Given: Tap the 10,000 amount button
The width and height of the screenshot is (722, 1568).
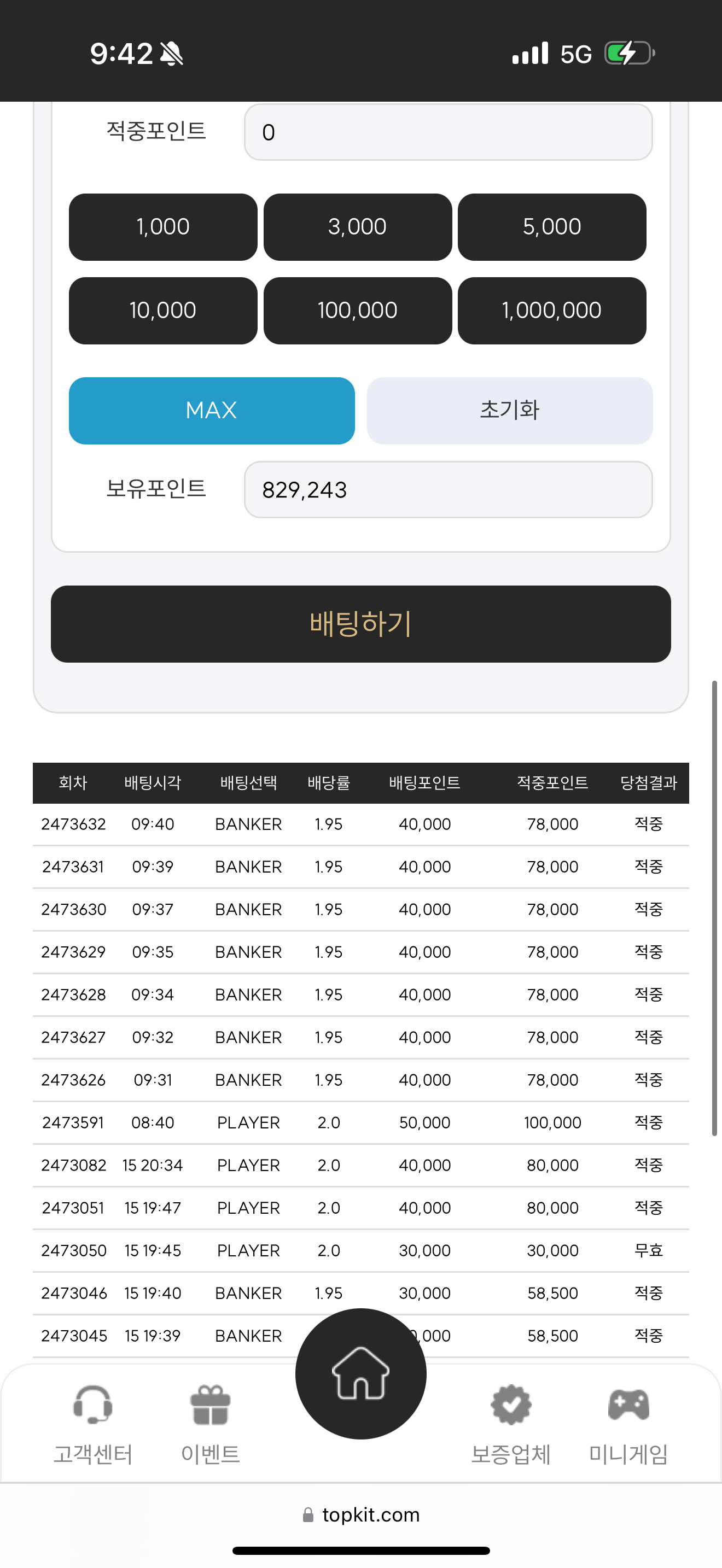Looking at the screenshot, I should pyautogui.click(x=162, y=311).
